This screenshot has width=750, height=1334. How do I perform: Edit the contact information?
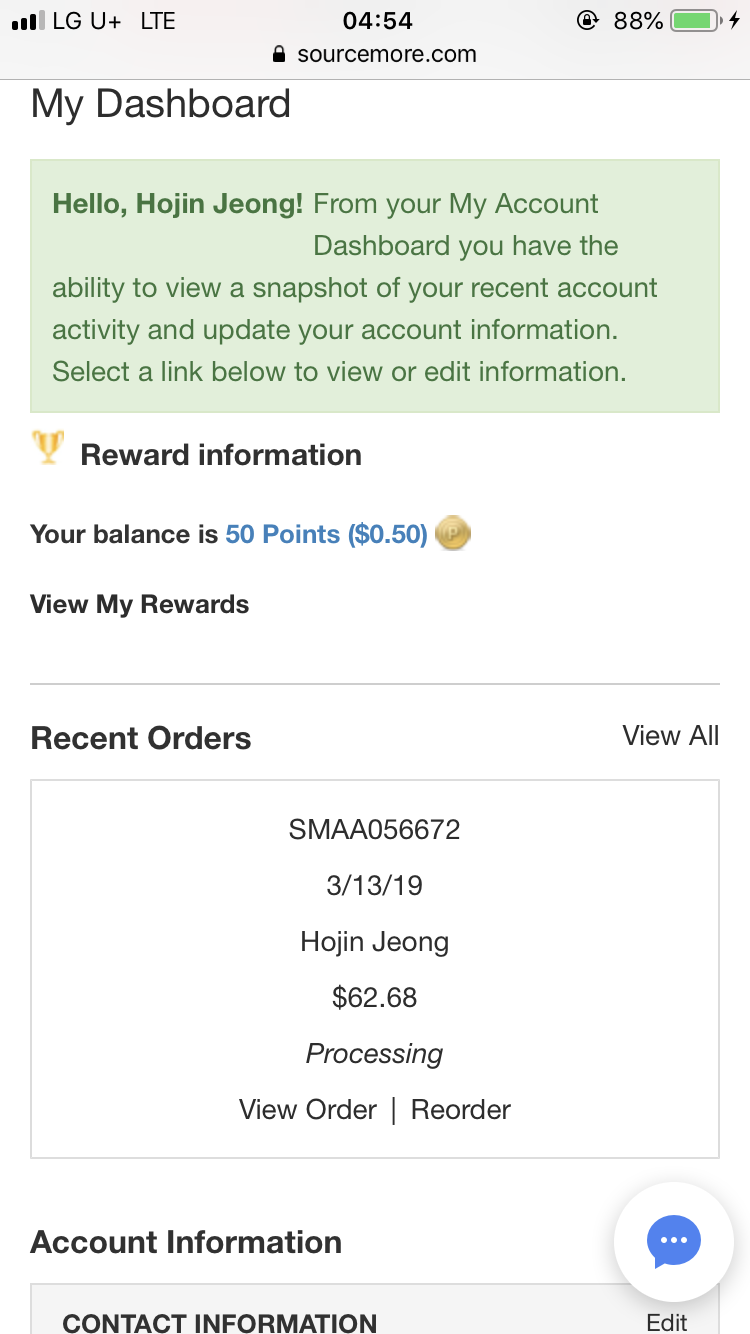pos(667,1322)
